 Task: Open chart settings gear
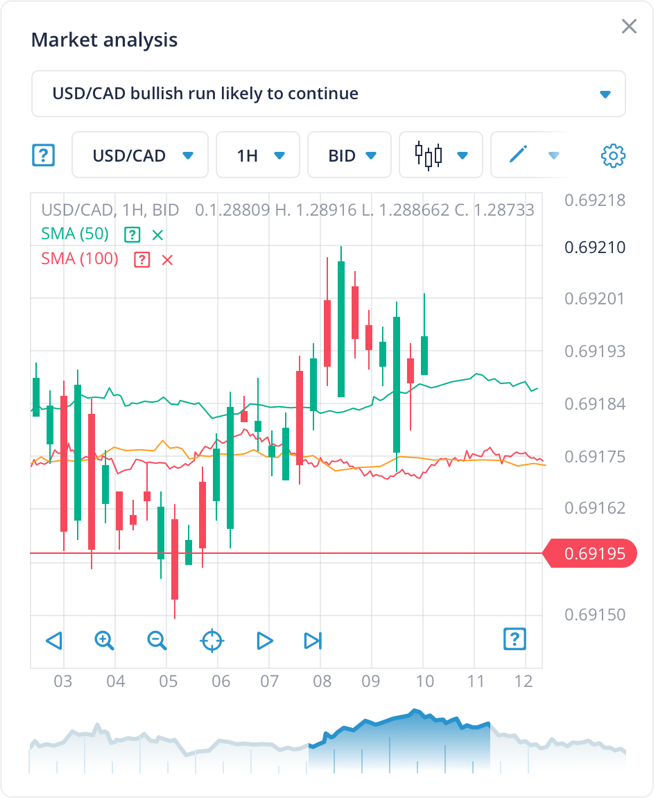coord(613,155)
